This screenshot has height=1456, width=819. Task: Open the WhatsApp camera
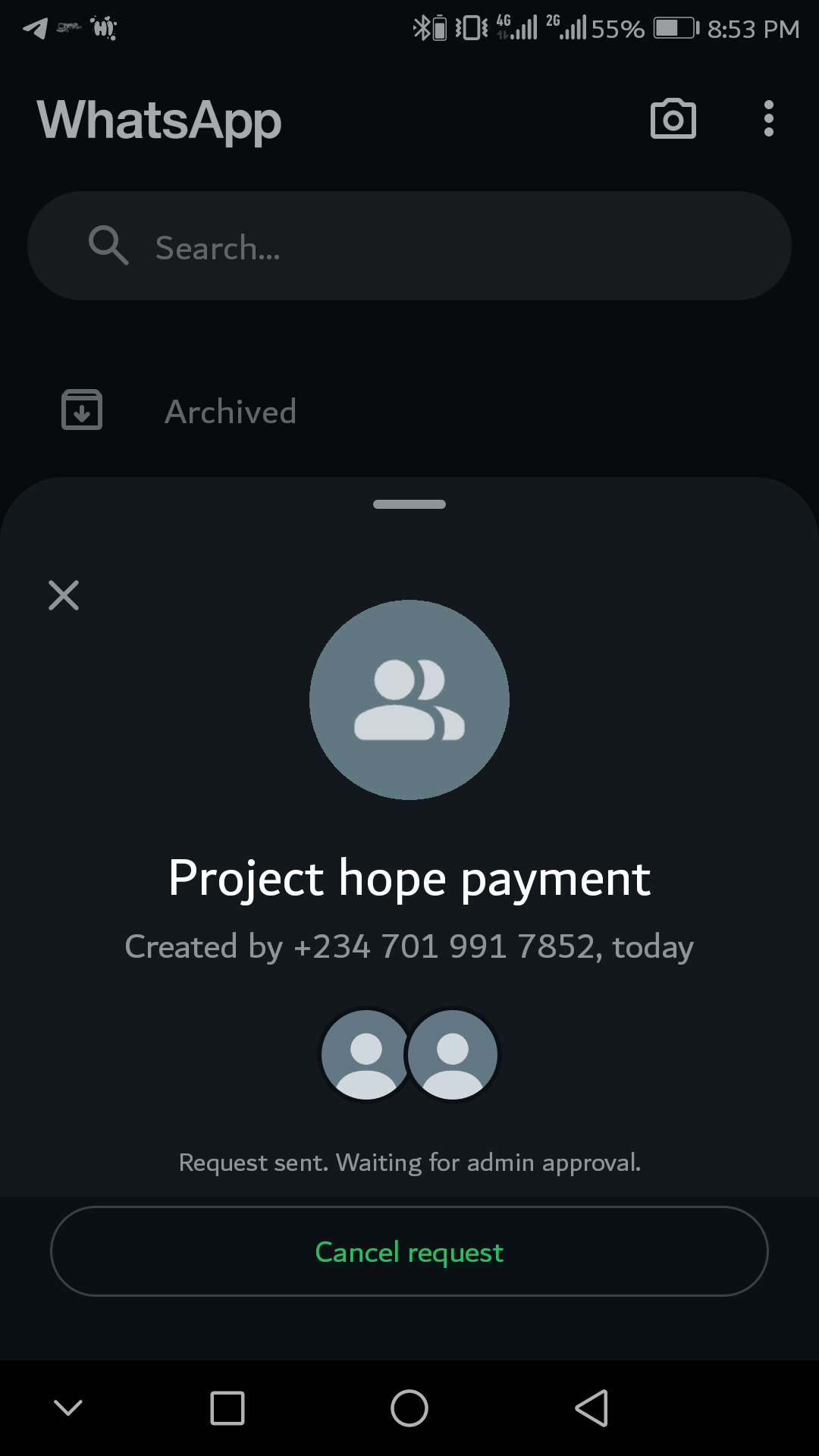click(673, 119)
